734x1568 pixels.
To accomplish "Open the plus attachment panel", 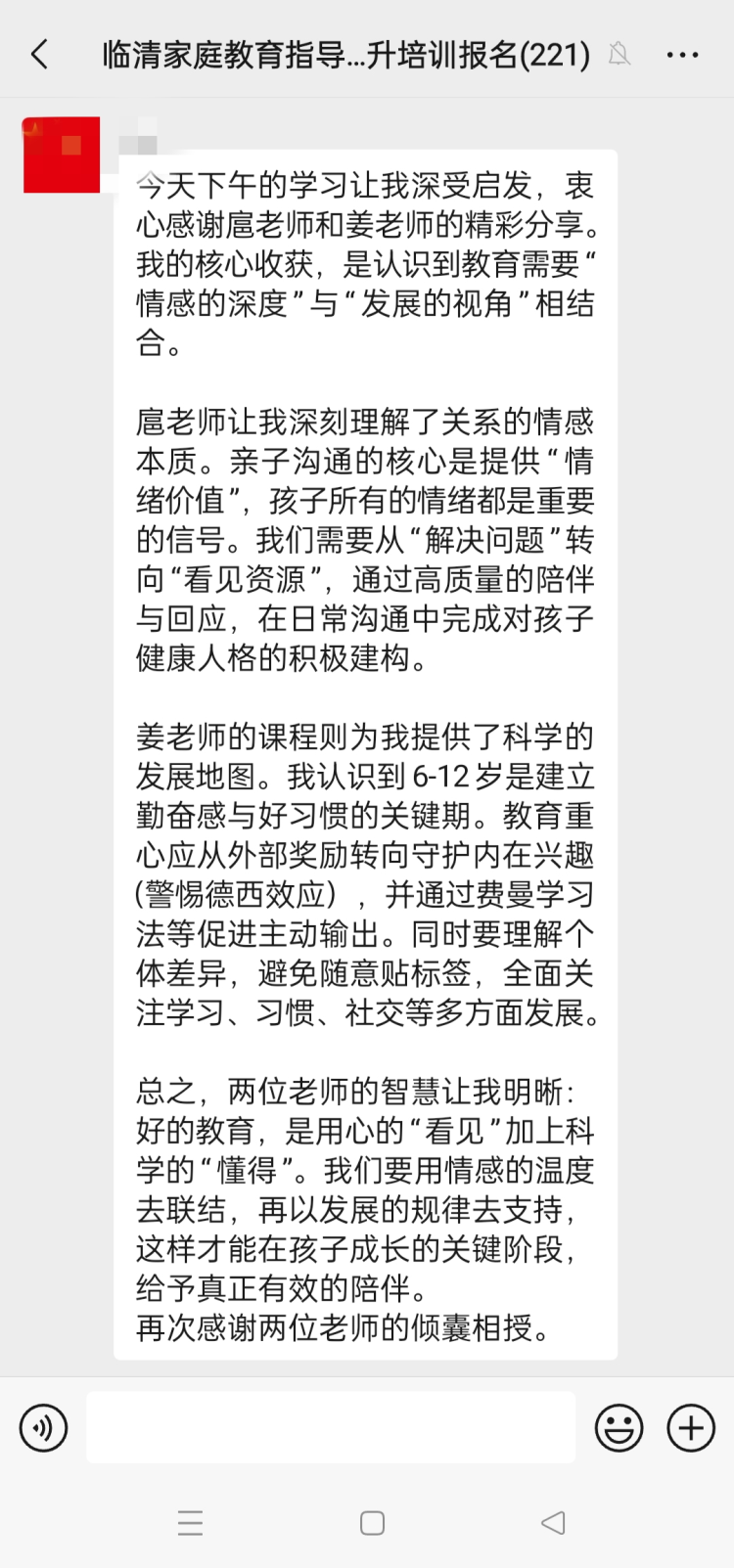I will pyautogui.click(x=691, y=1427).
